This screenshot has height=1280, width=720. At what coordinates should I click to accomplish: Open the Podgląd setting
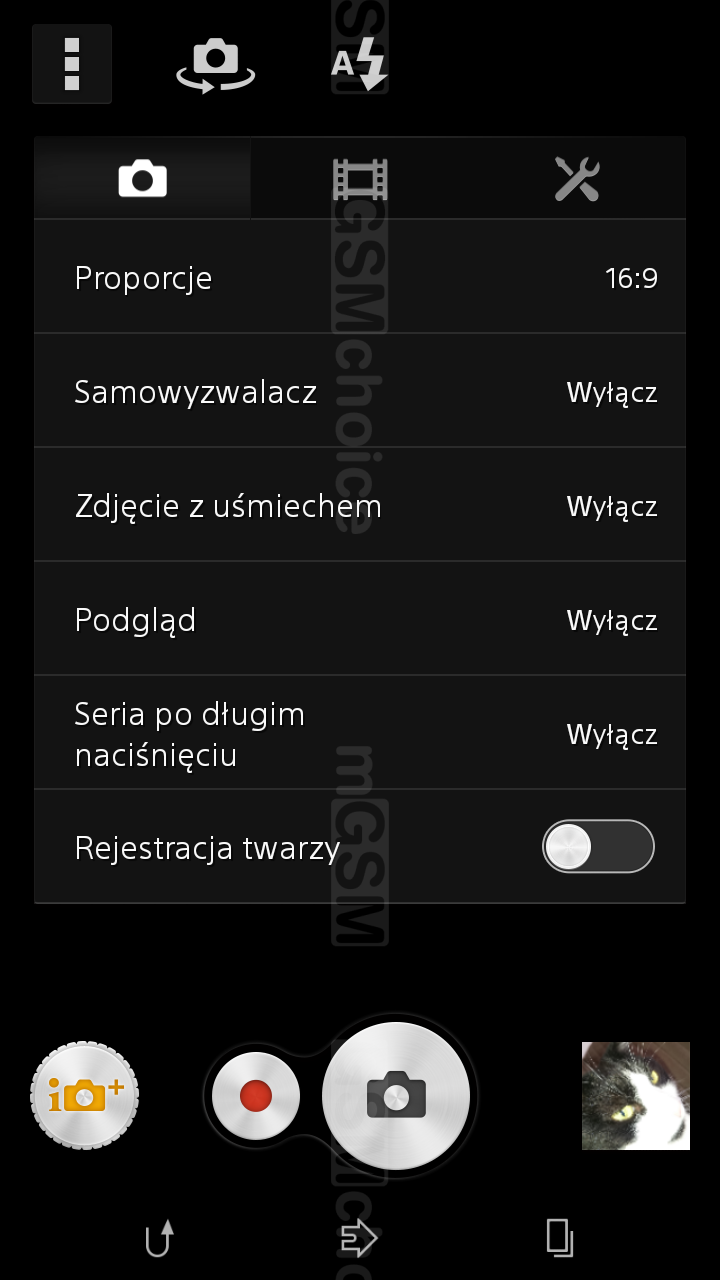click(360, 619)
